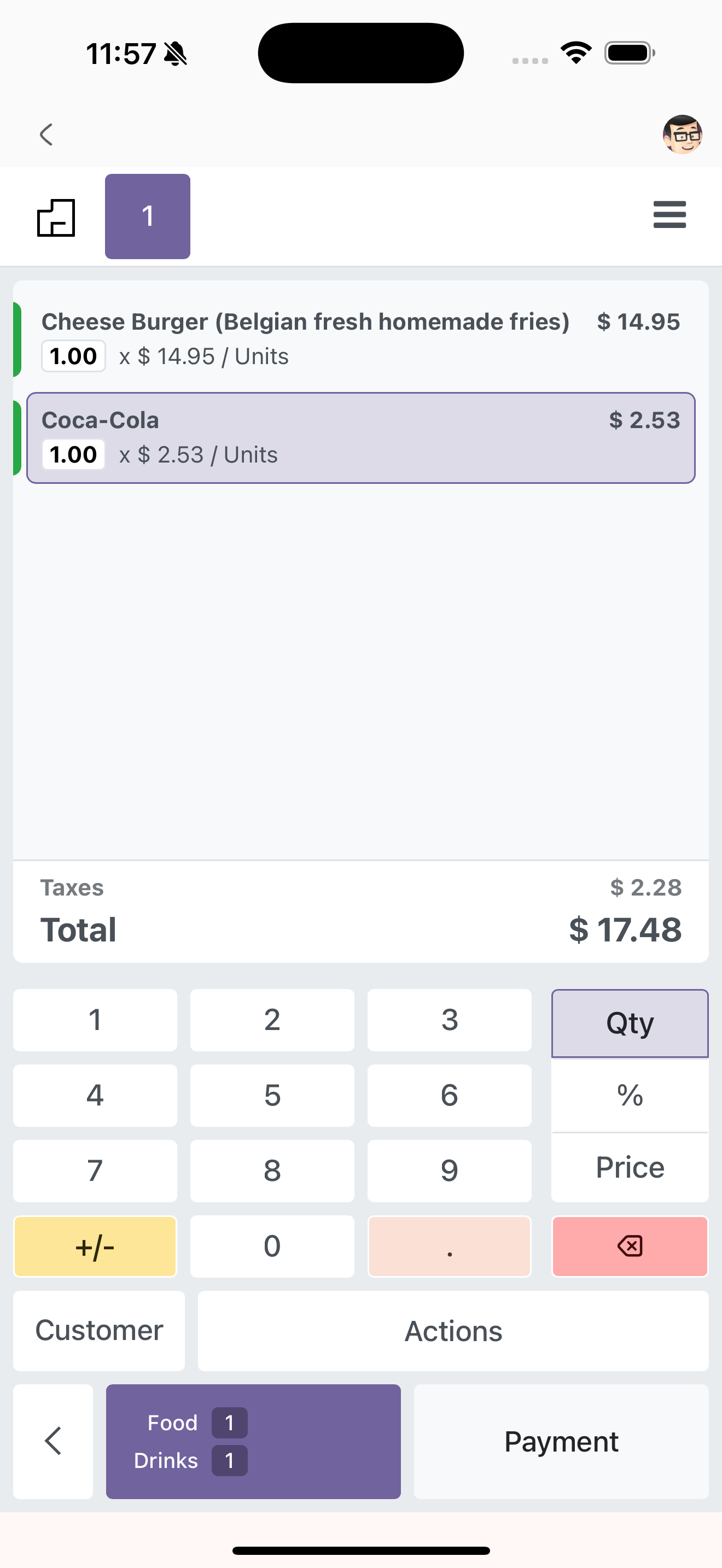The width and height of the screenshot is (722, 1568).
Task: Choose a Customer for this order
Action: pyautogui.click(x=98, y=1331)
